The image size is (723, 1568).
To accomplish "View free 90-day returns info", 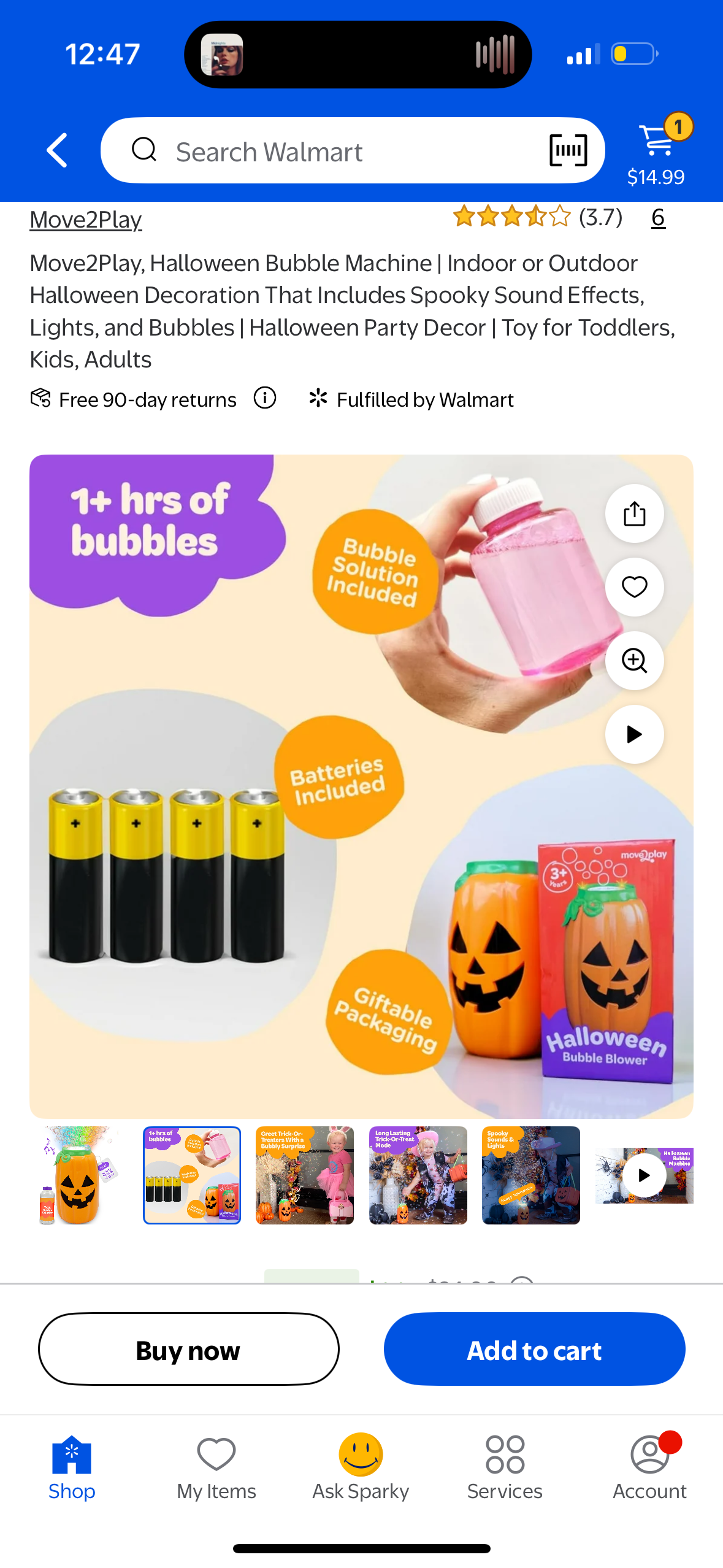I will tap(265, 398).
